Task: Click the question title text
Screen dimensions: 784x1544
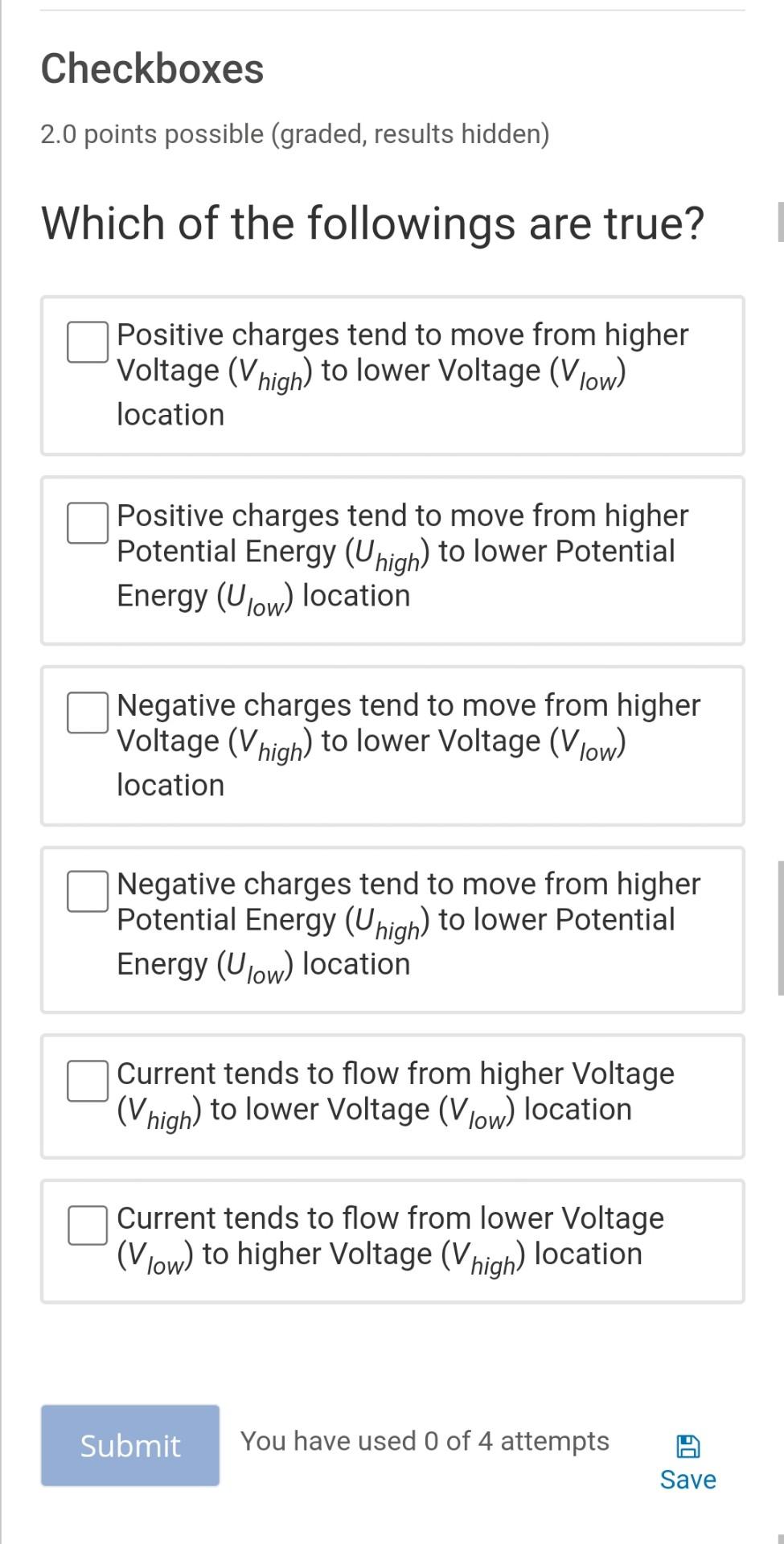Action: (371, 223)
